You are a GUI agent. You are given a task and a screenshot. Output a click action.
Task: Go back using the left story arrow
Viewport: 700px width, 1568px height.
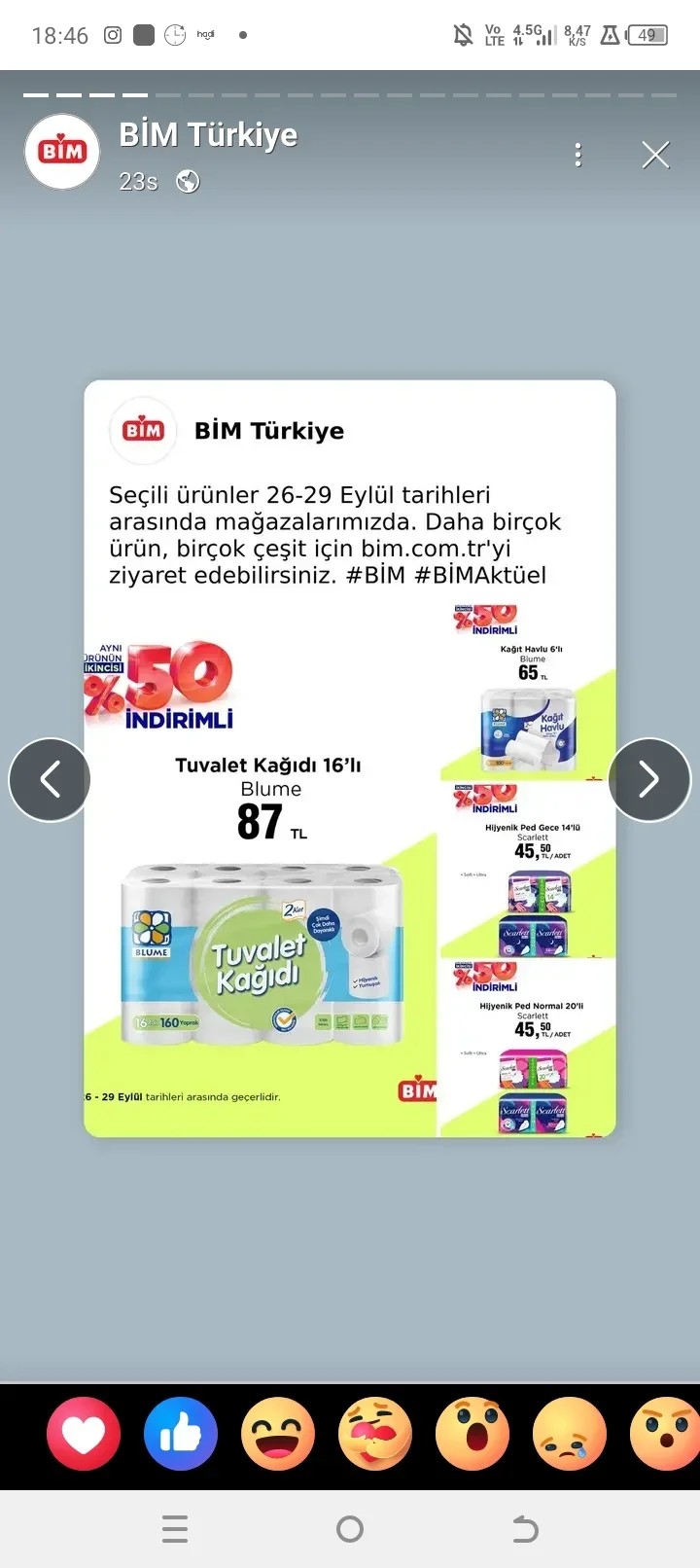coord(50,779)
